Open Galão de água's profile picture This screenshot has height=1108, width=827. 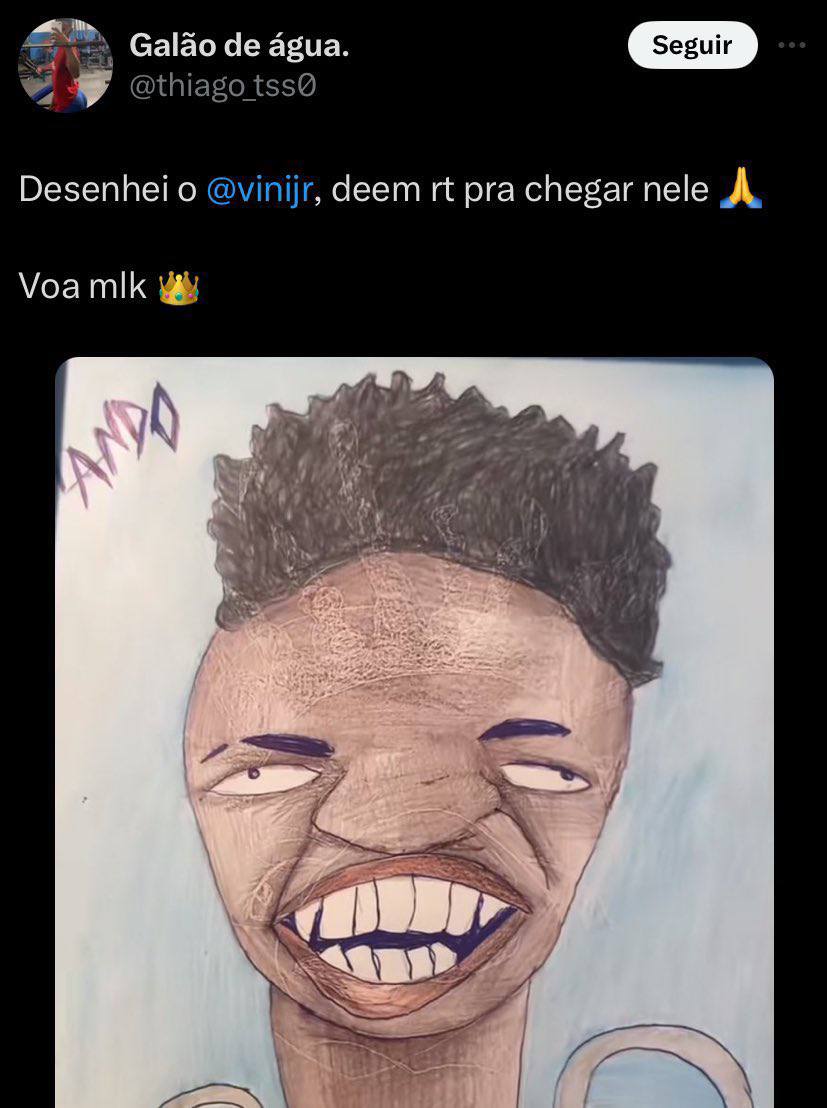pyautogui.click(x=65, y=65)
